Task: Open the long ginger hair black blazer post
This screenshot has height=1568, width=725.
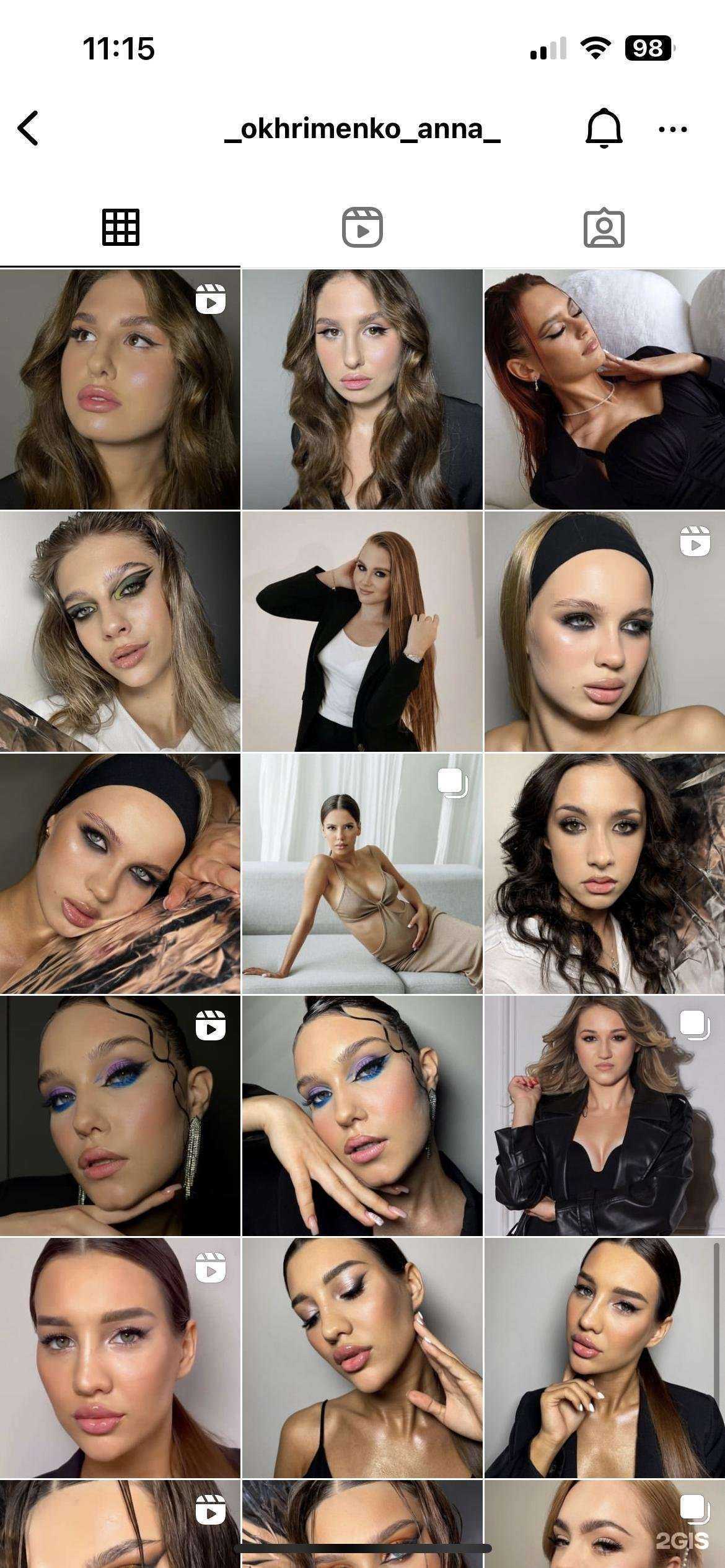Action: click(362, 631)
